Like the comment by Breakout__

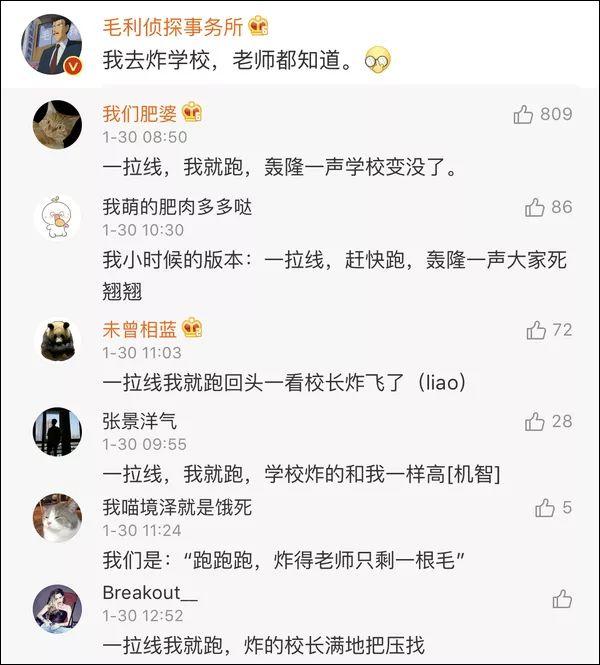(x=562, y=599)
